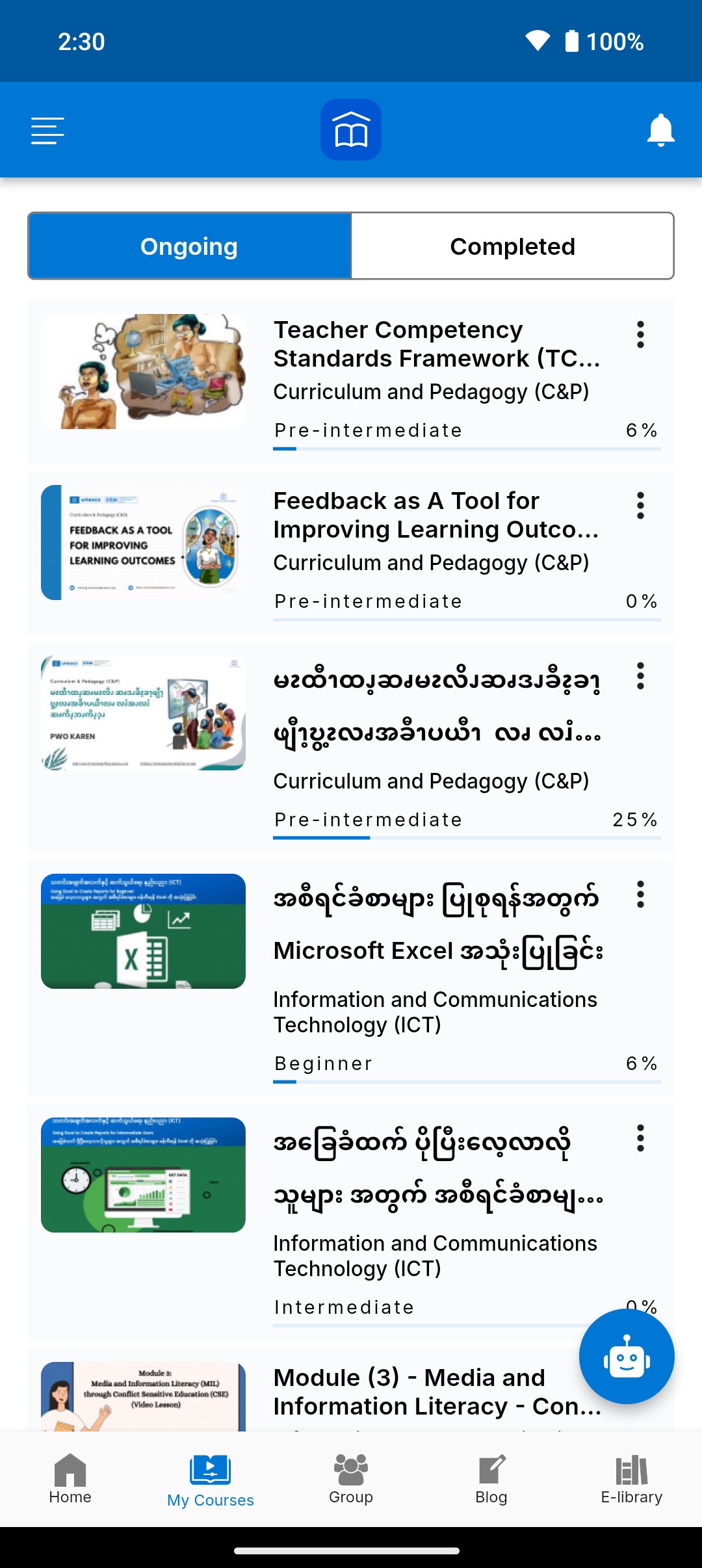The image size is (702, 1568).
Task: Open the chatbot assistant button
Action: click(x=626, y=1355)
